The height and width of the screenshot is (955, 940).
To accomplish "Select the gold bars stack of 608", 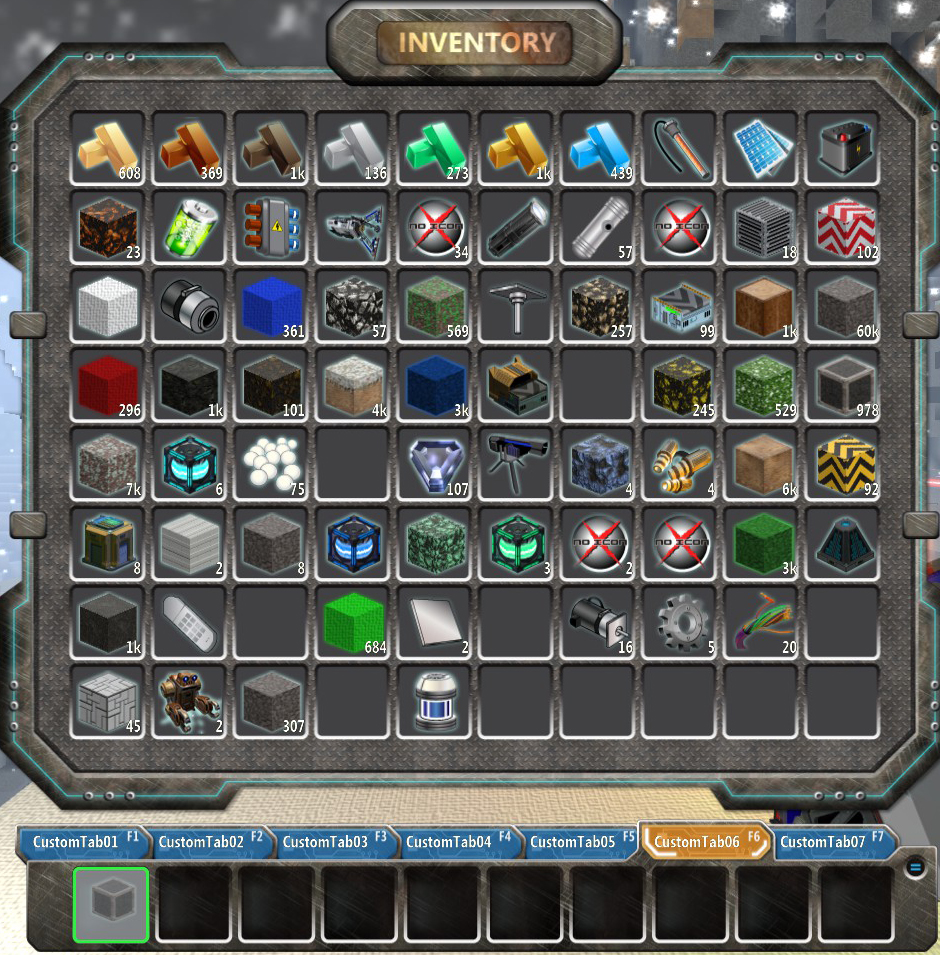I will [107, 148].
